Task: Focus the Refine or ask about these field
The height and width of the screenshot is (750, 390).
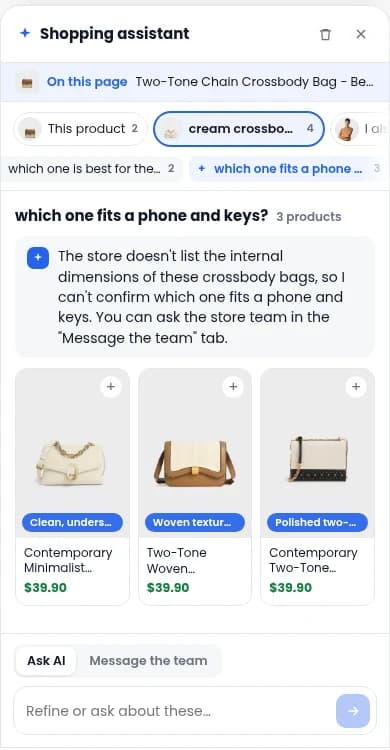Action: 175,711
